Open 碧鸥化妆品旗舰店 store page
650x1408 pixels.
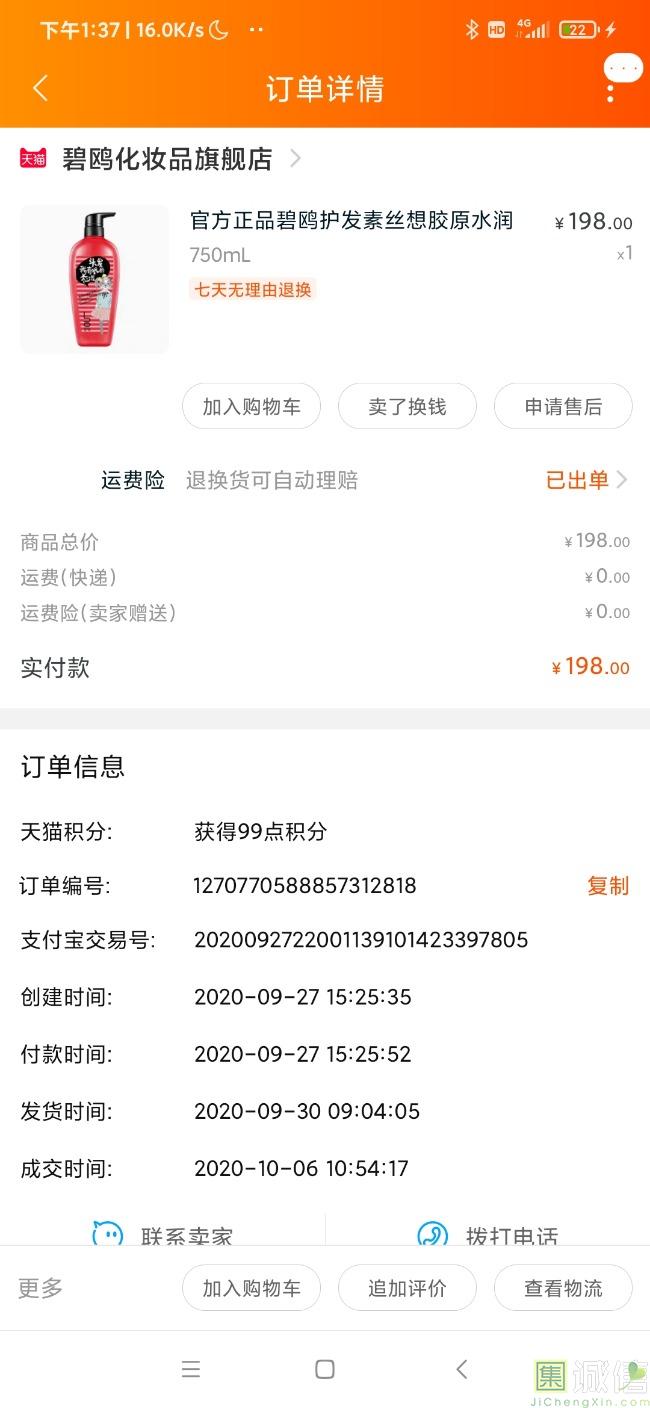point(167,158)
